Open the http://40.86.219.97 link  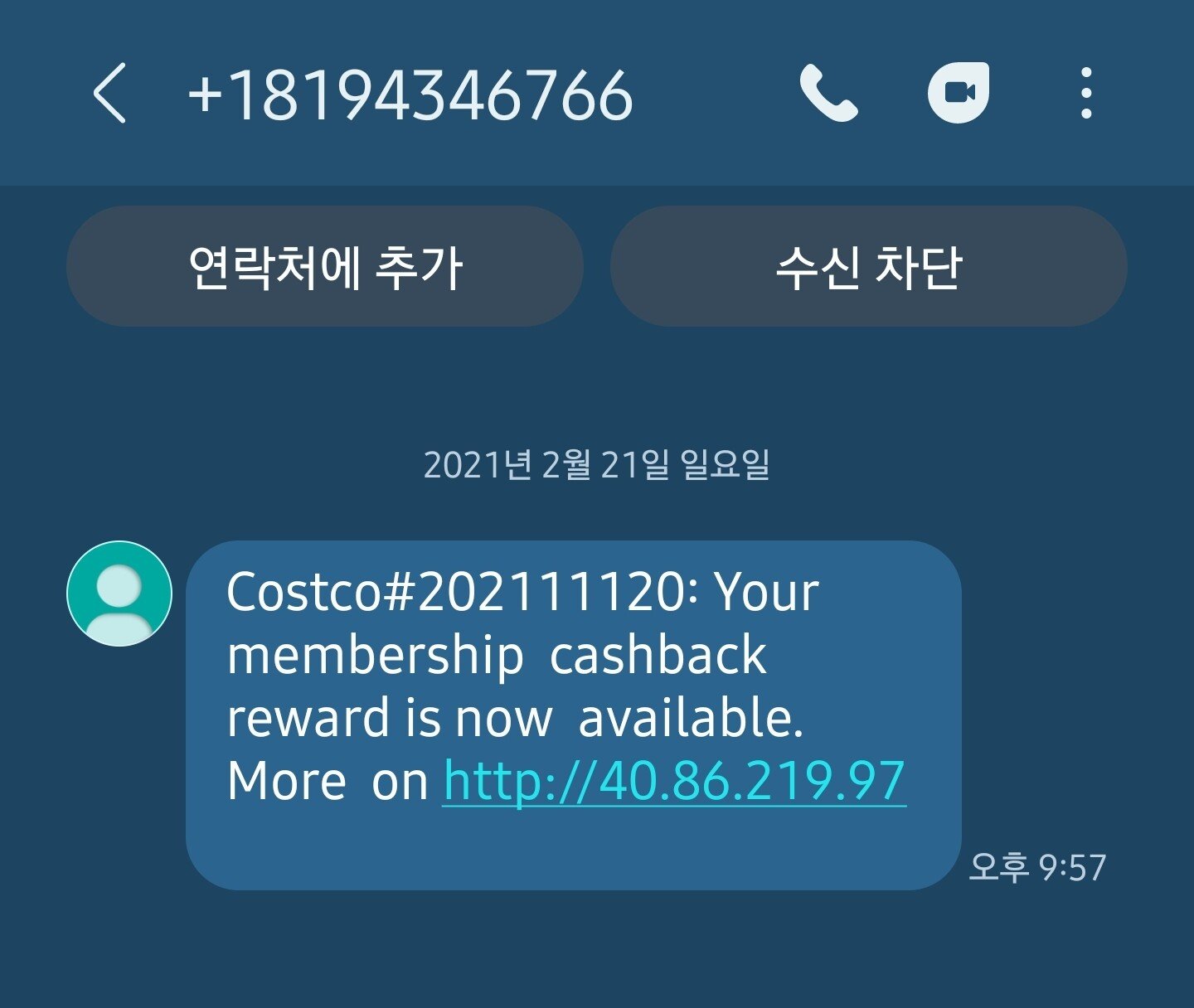673,781
